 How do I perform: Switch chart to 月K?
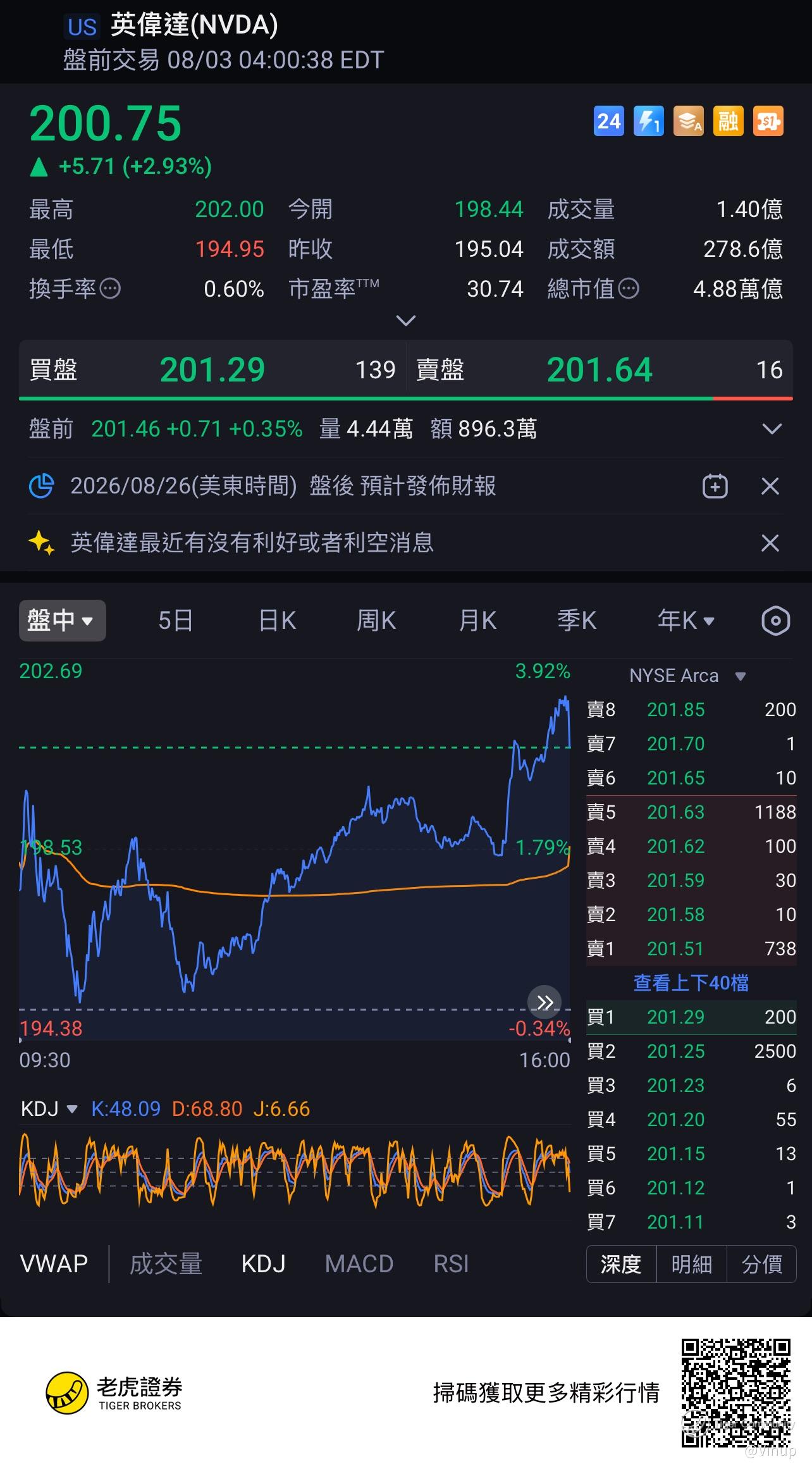(477, 621)
